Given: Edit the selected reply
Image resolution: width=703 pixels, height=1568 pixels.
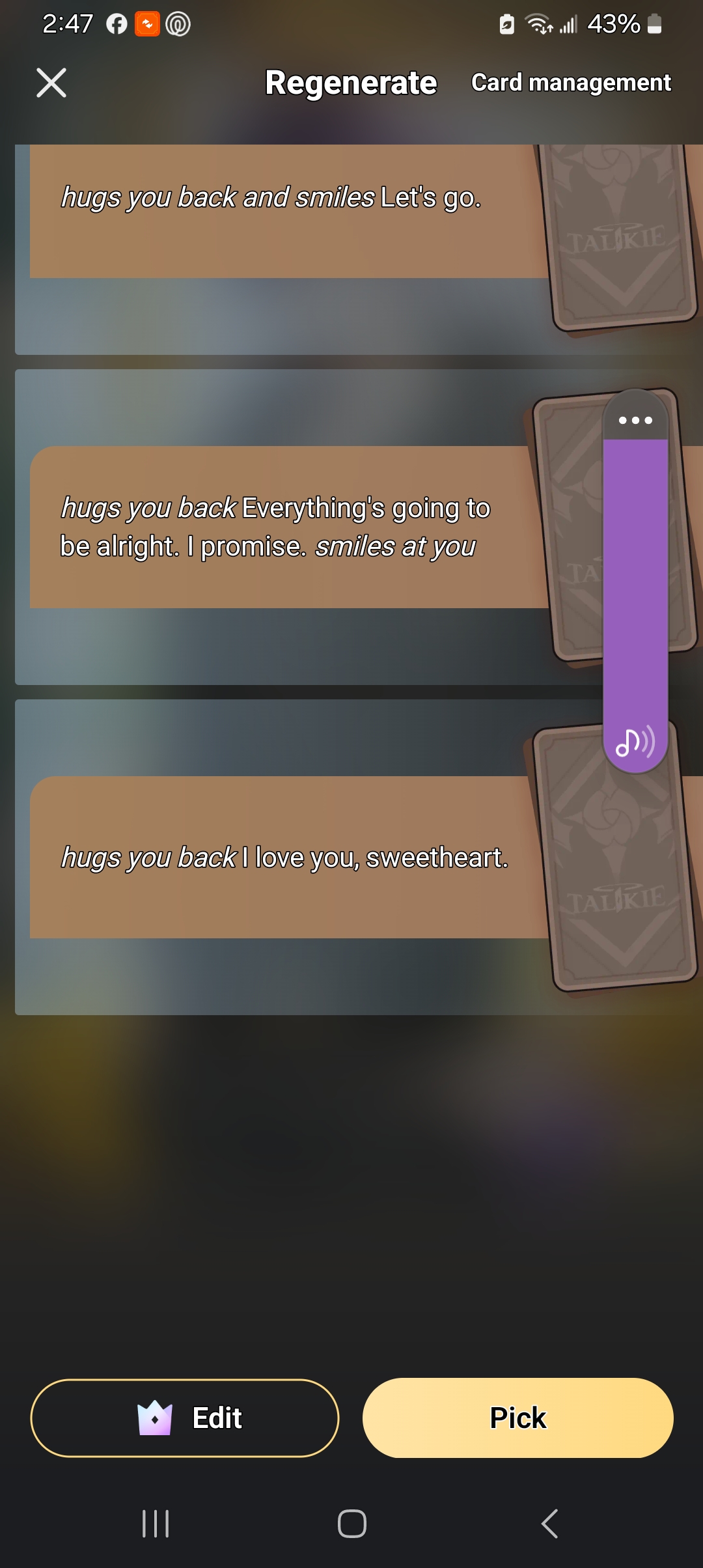Looking at the screenshot, I should 185,1418.
